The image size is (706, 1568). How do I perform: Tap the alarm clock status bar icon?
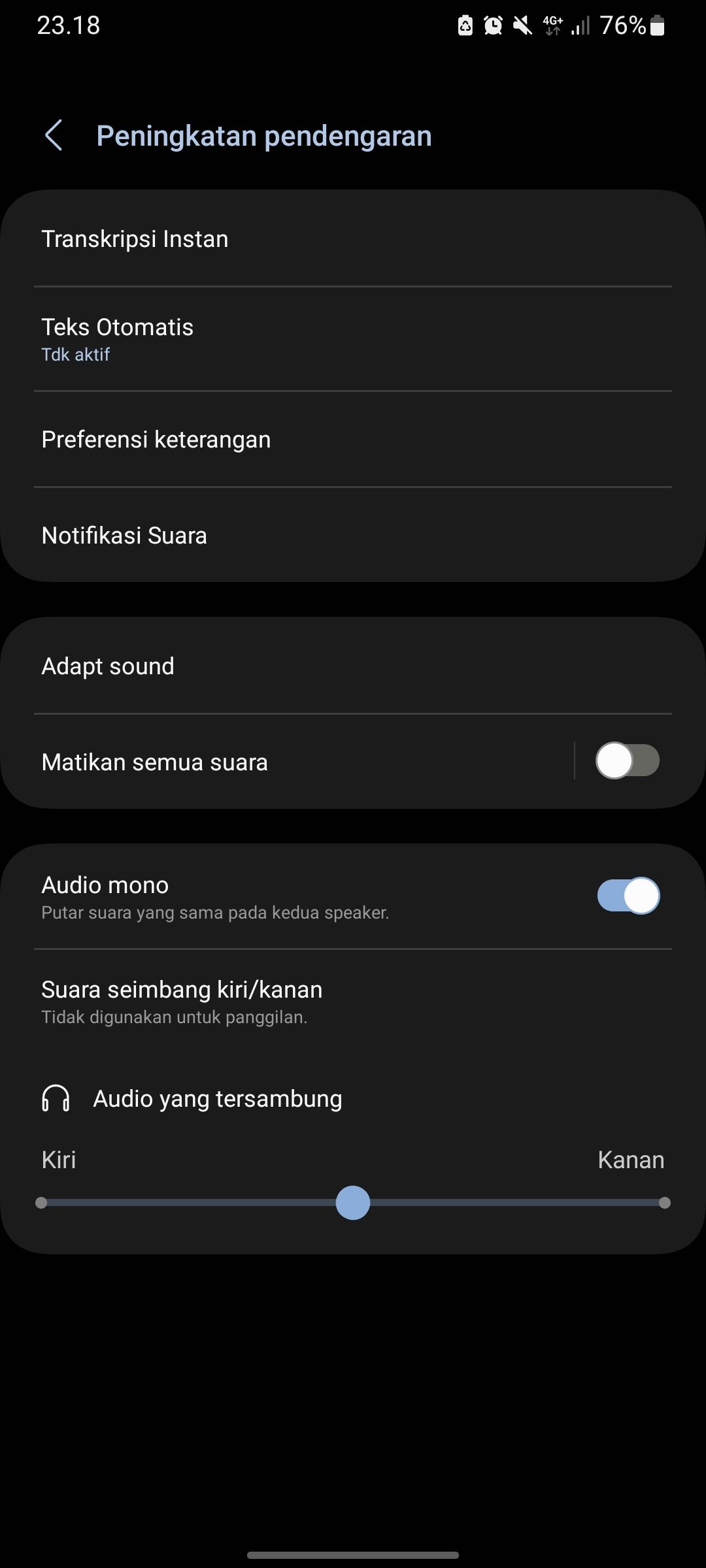492,25
